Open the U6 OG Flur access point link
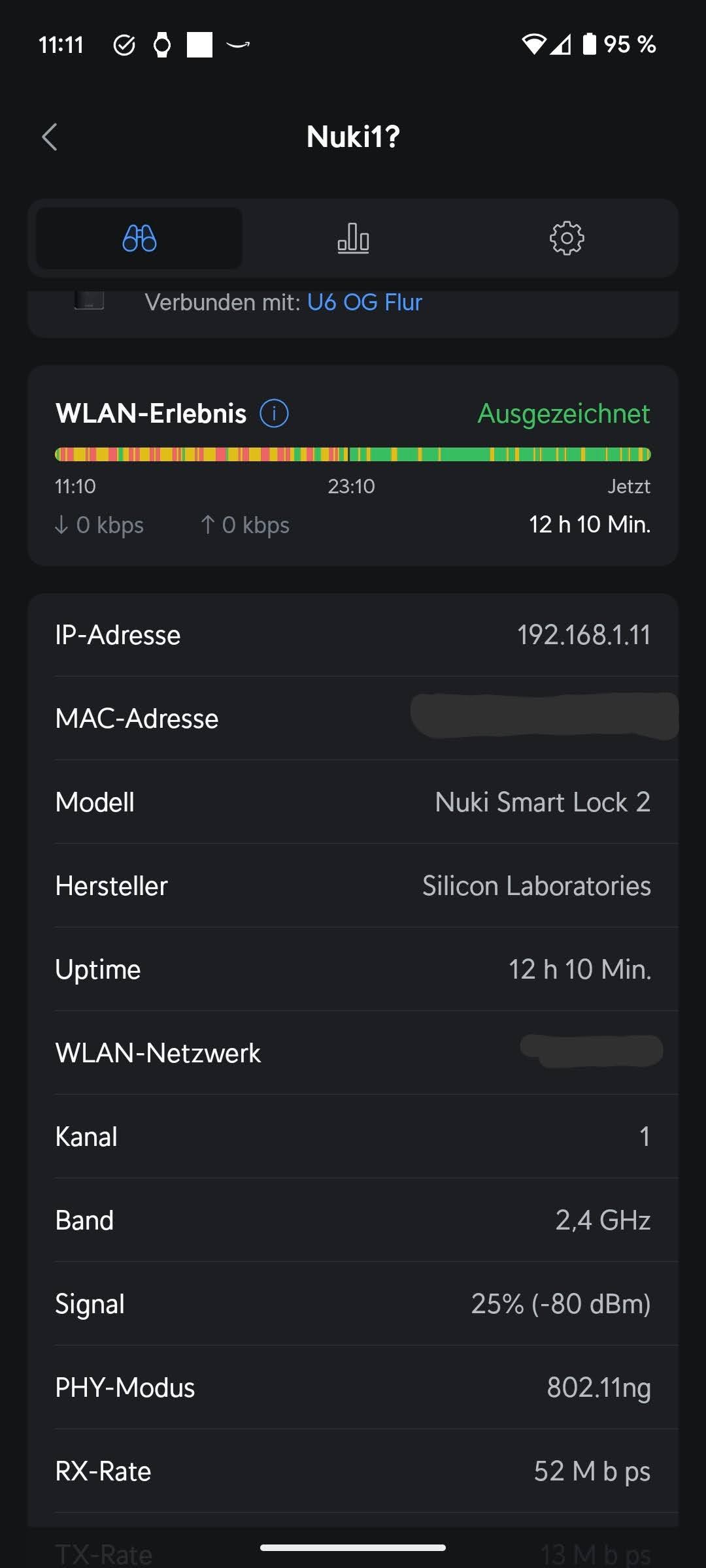This screenshot has width=706, height=1568. point(365,302)
